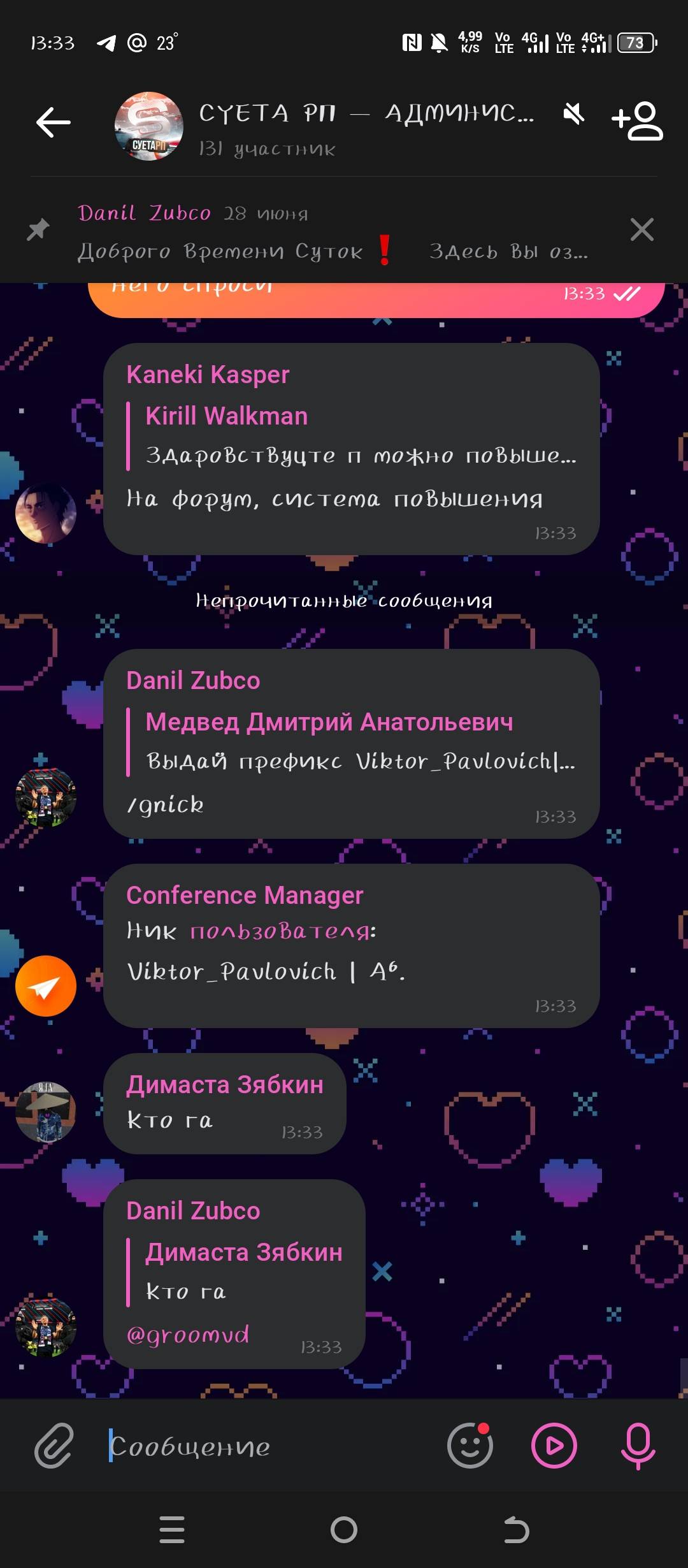The width and height of the screenshot is (688, 1568).
Task: Open the pinned message from Danil Zubco
Action: (x=331, y=233)
